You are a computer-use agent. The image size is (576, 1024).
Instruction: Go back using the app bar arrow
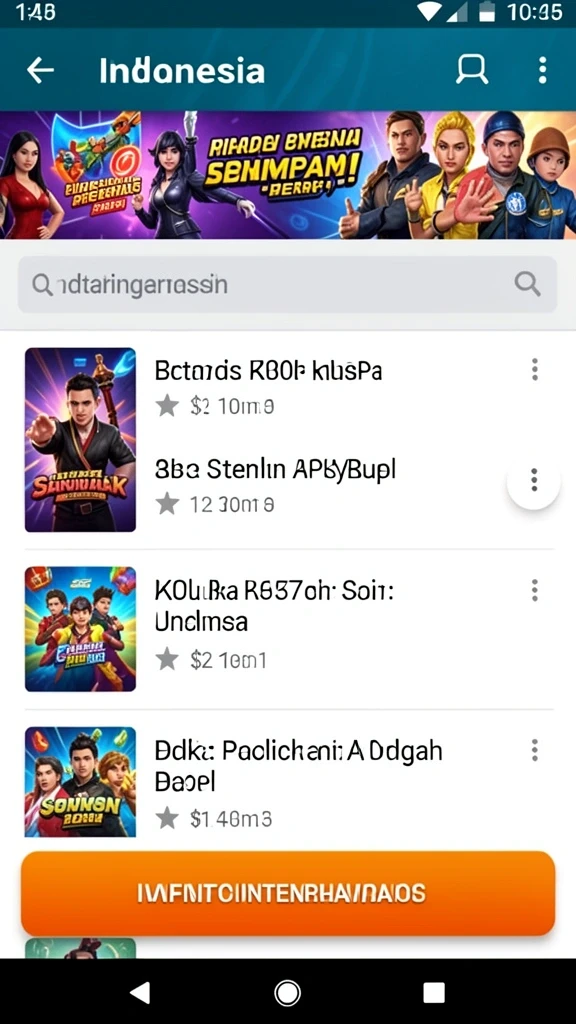click(40, 70)
